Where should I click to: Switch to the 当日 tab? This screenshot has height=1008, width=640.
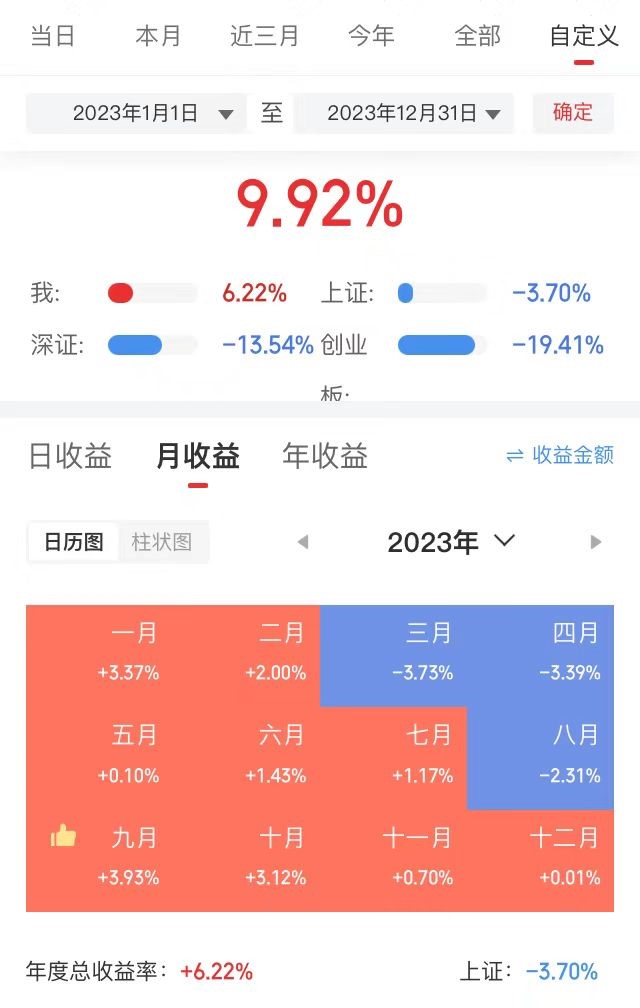point(53,37)
